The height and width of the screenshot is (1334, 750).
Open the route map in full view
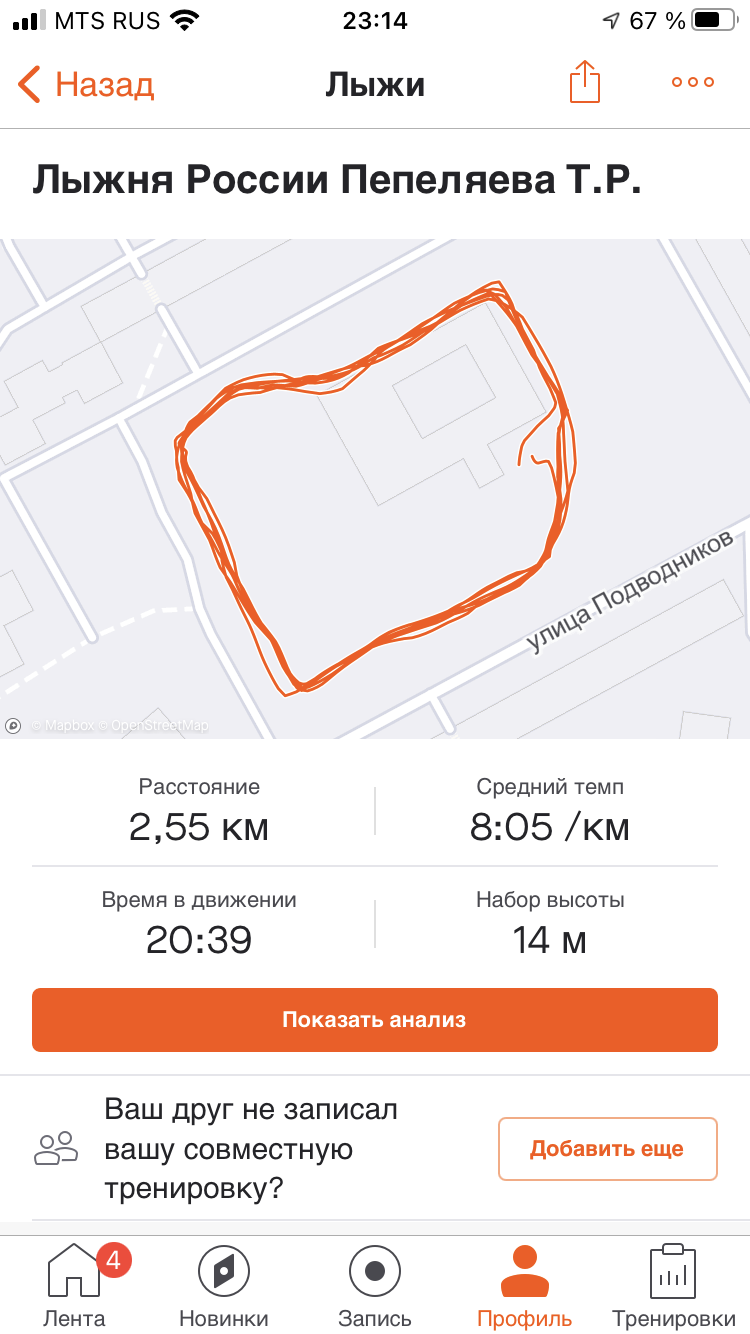(375, 488)
